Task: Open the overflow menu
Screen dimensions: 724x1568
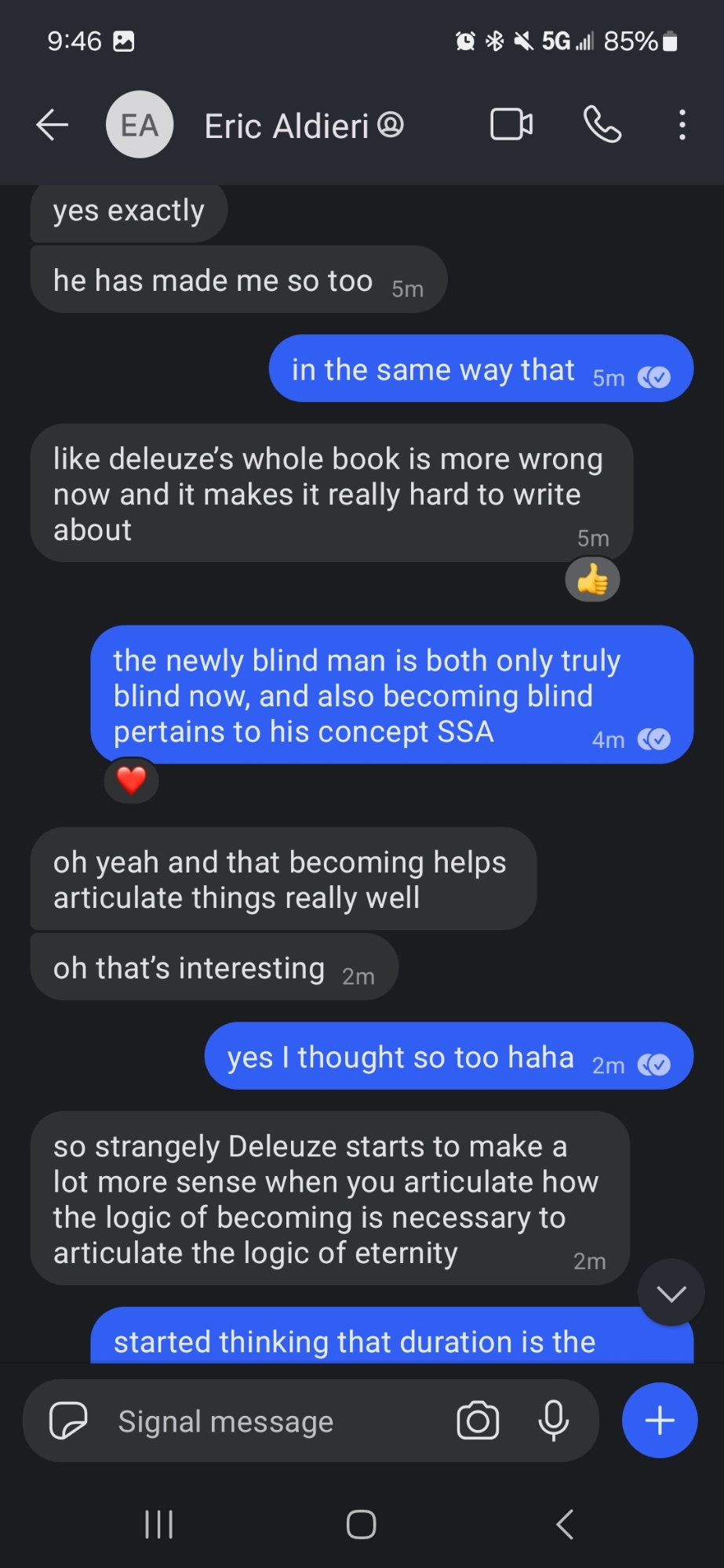Action: [682, 125]
